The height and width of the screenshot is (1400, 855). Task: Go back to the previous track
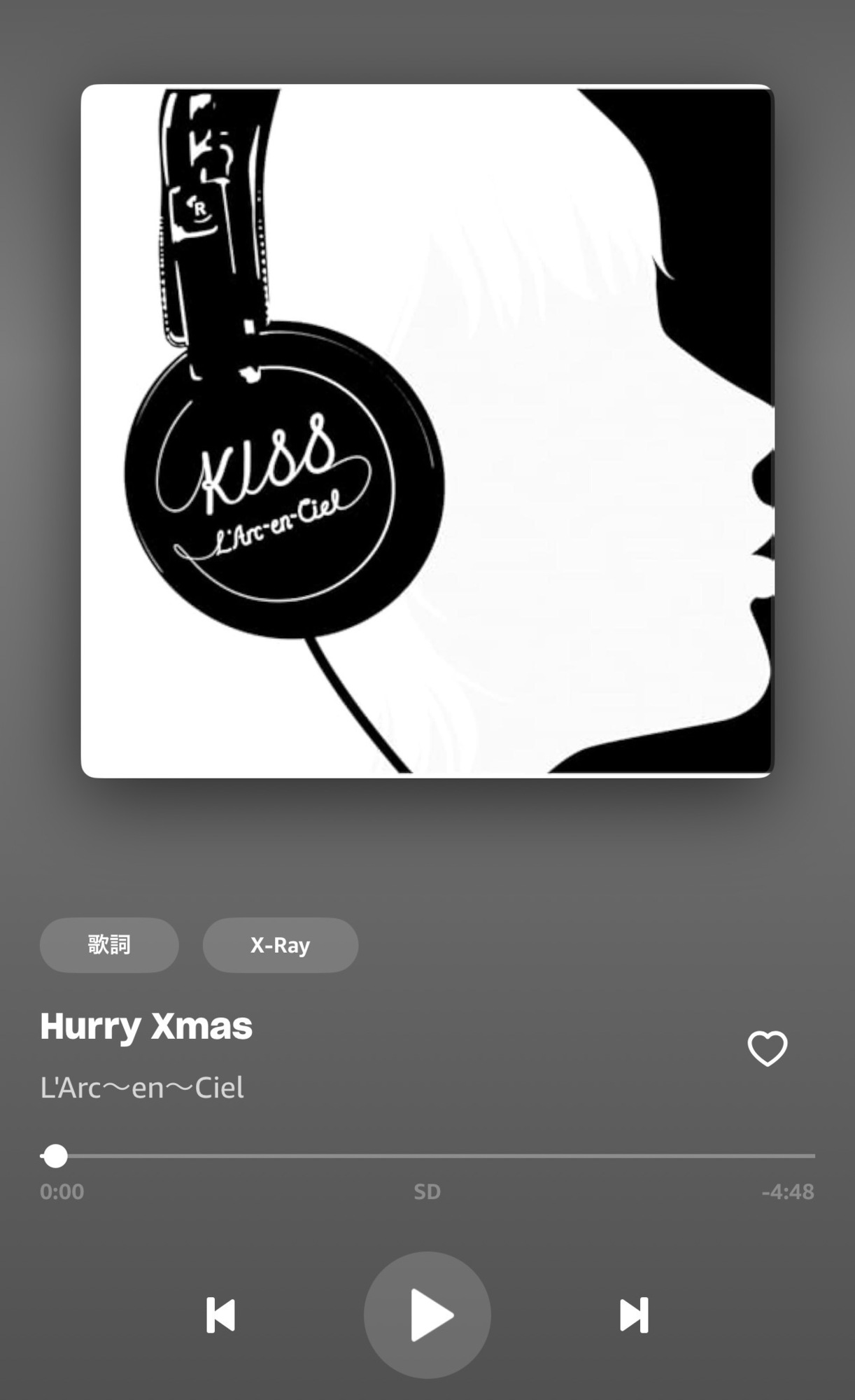pos(220,1315)
